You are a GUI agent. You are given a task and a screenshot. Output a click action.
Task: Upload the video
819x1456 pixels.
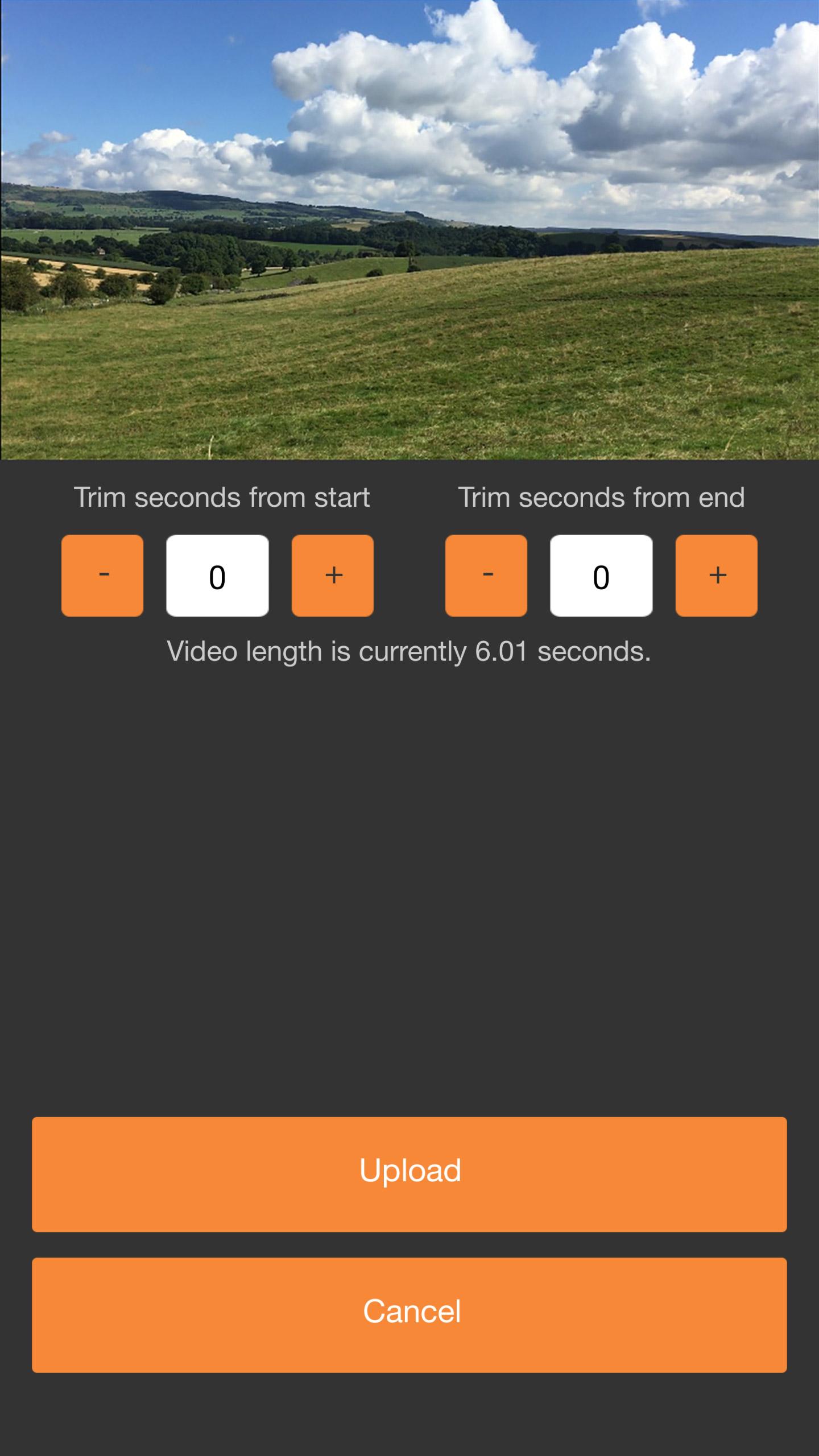409,1174
